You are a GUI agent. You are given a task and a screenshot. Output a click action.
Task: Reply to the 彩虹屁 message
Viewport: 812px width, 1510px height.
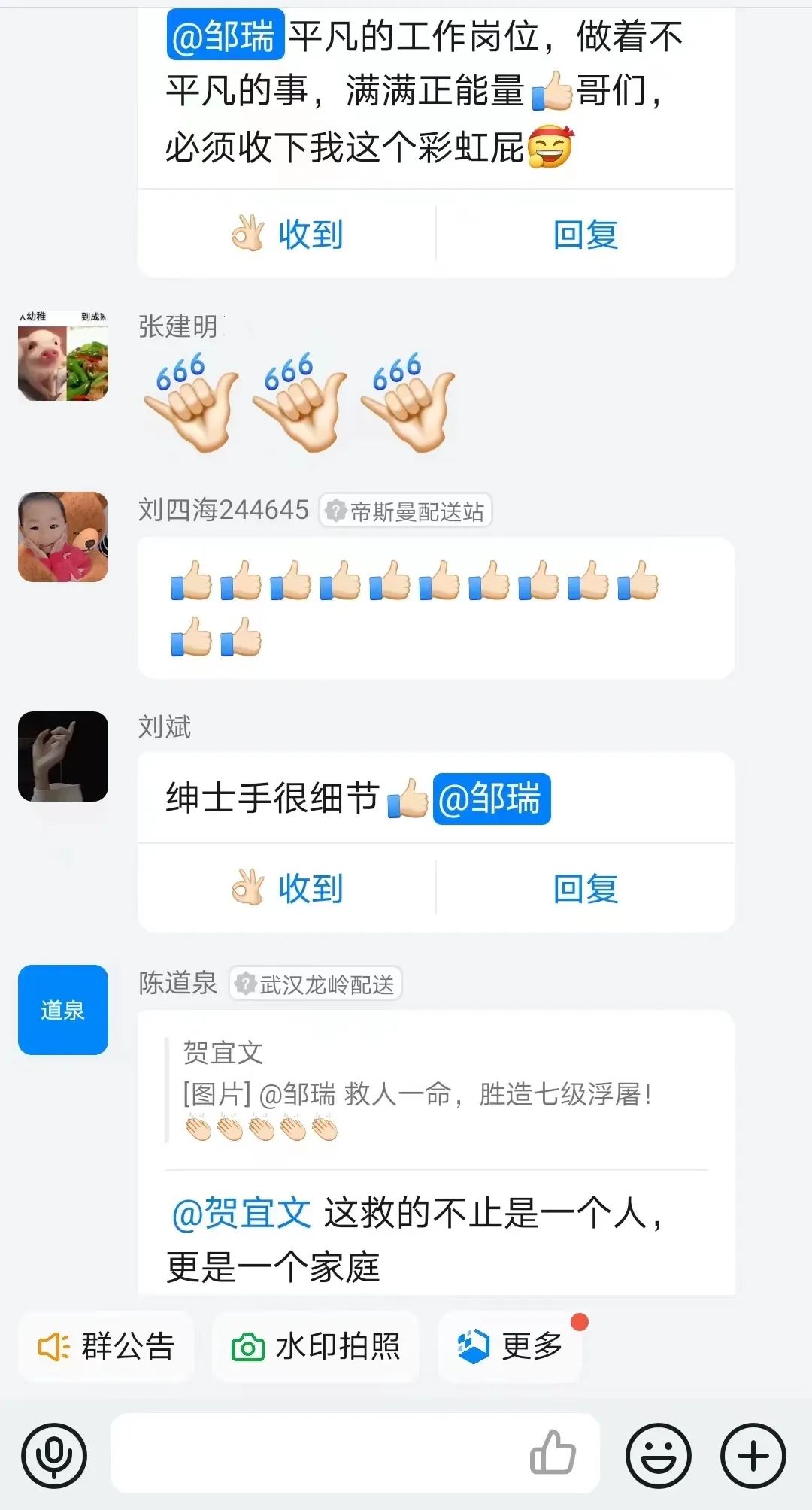pos(585,234)
